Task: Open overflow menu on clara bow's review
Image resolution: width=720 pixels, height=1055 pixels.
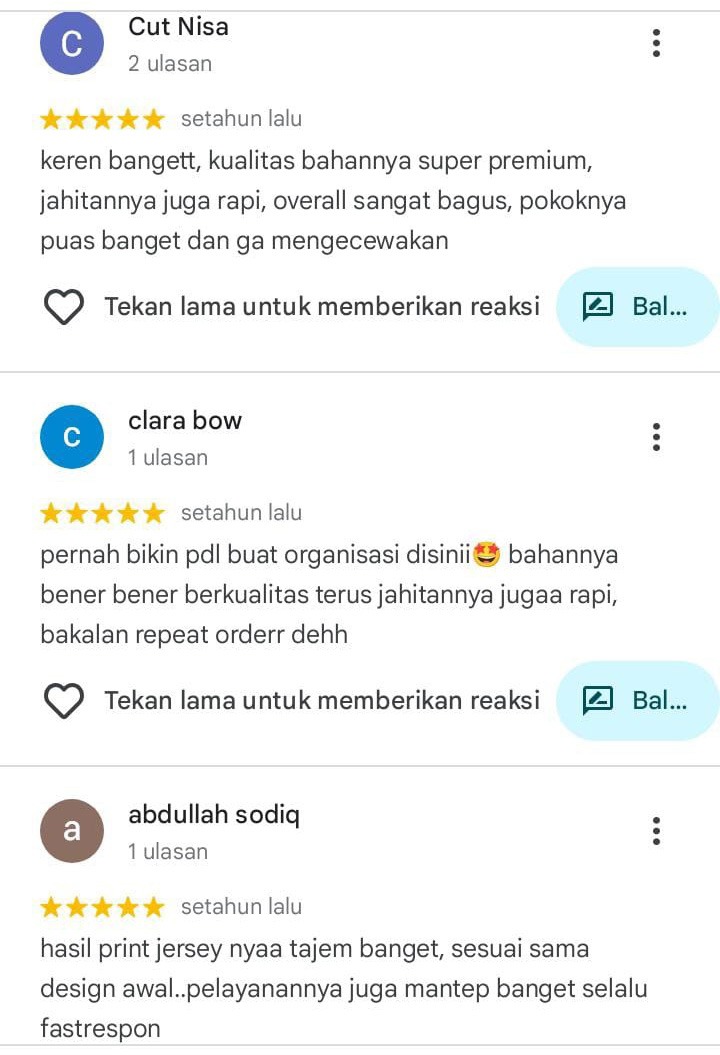Action: point(656,437)
